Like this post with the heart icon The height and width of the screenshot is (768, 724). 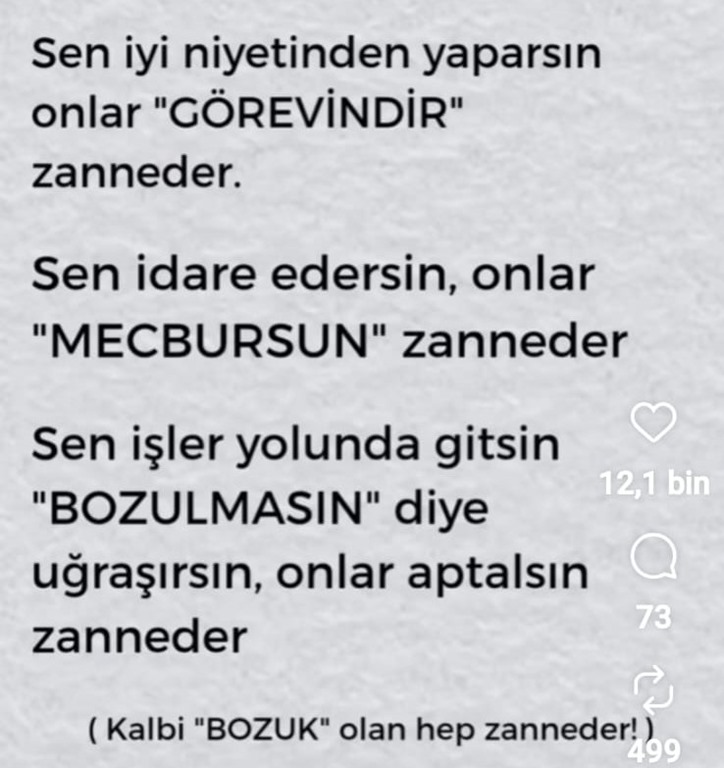point(655,424)
